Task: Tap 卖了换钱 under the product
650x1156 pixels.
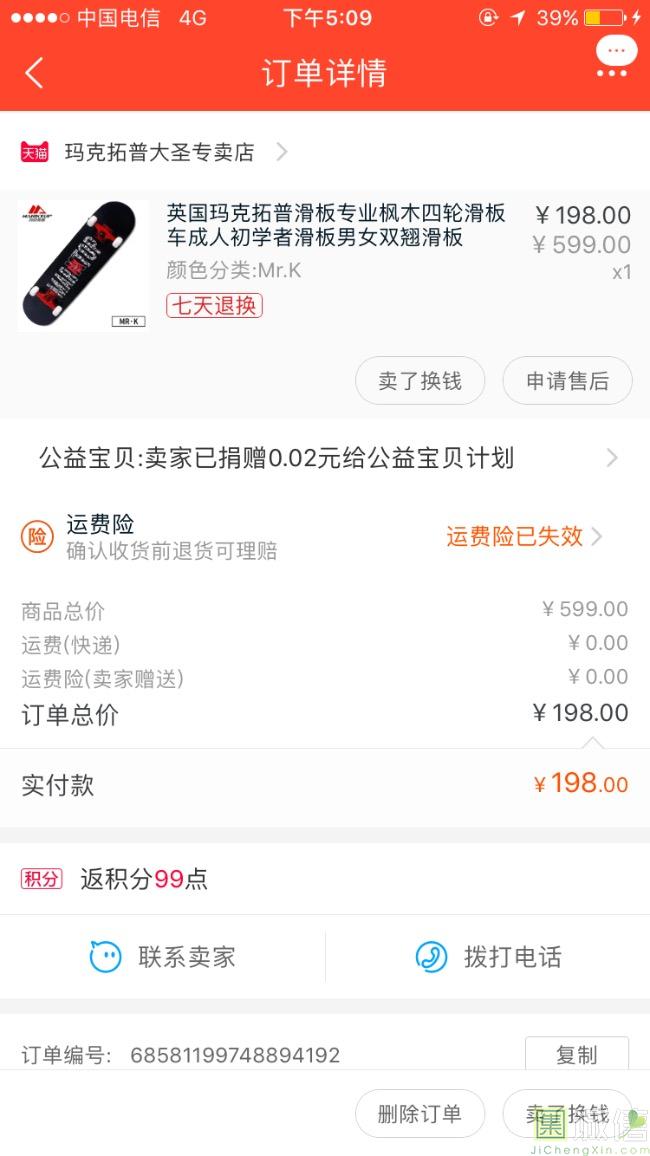Action: 420,381
